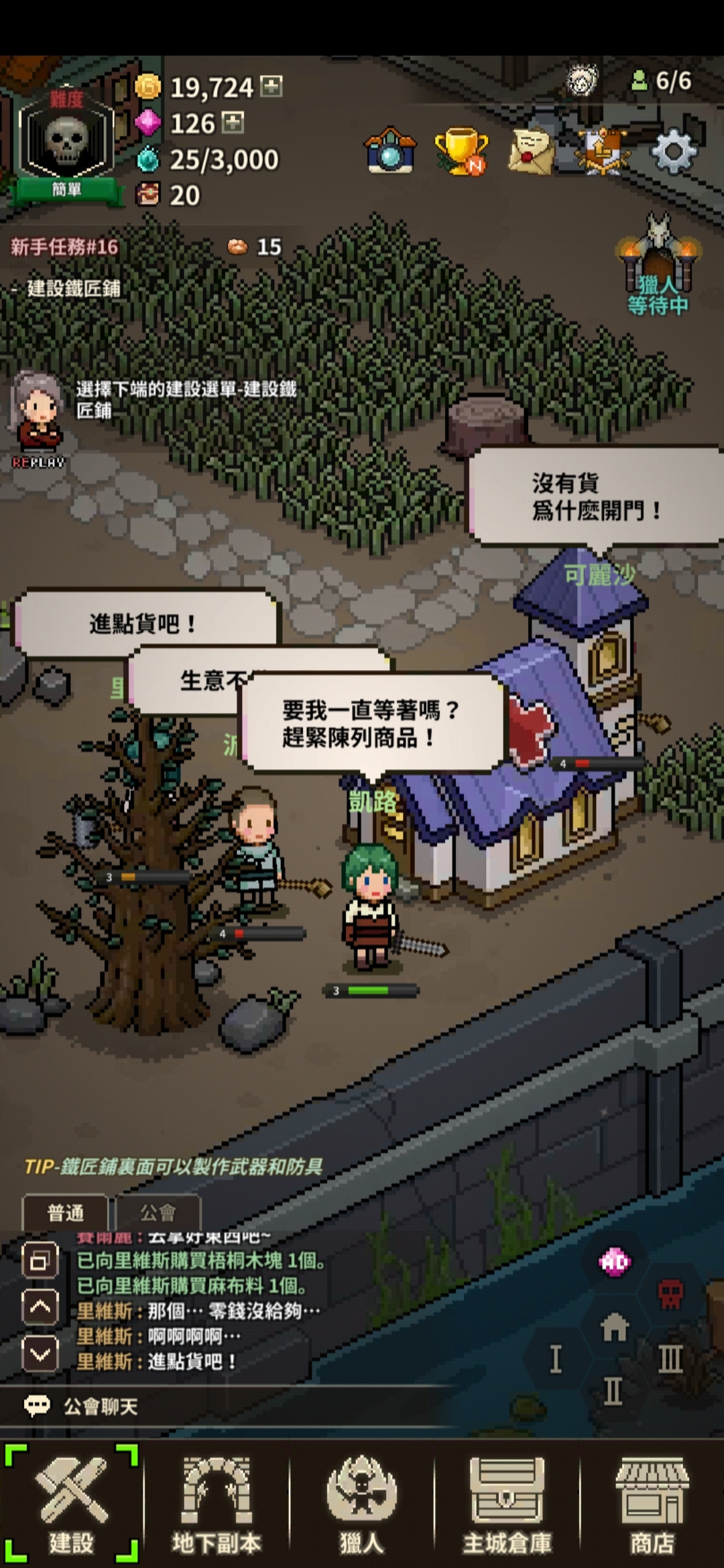Open 公會聊天 guild chat input

(x=101, y=1407)
